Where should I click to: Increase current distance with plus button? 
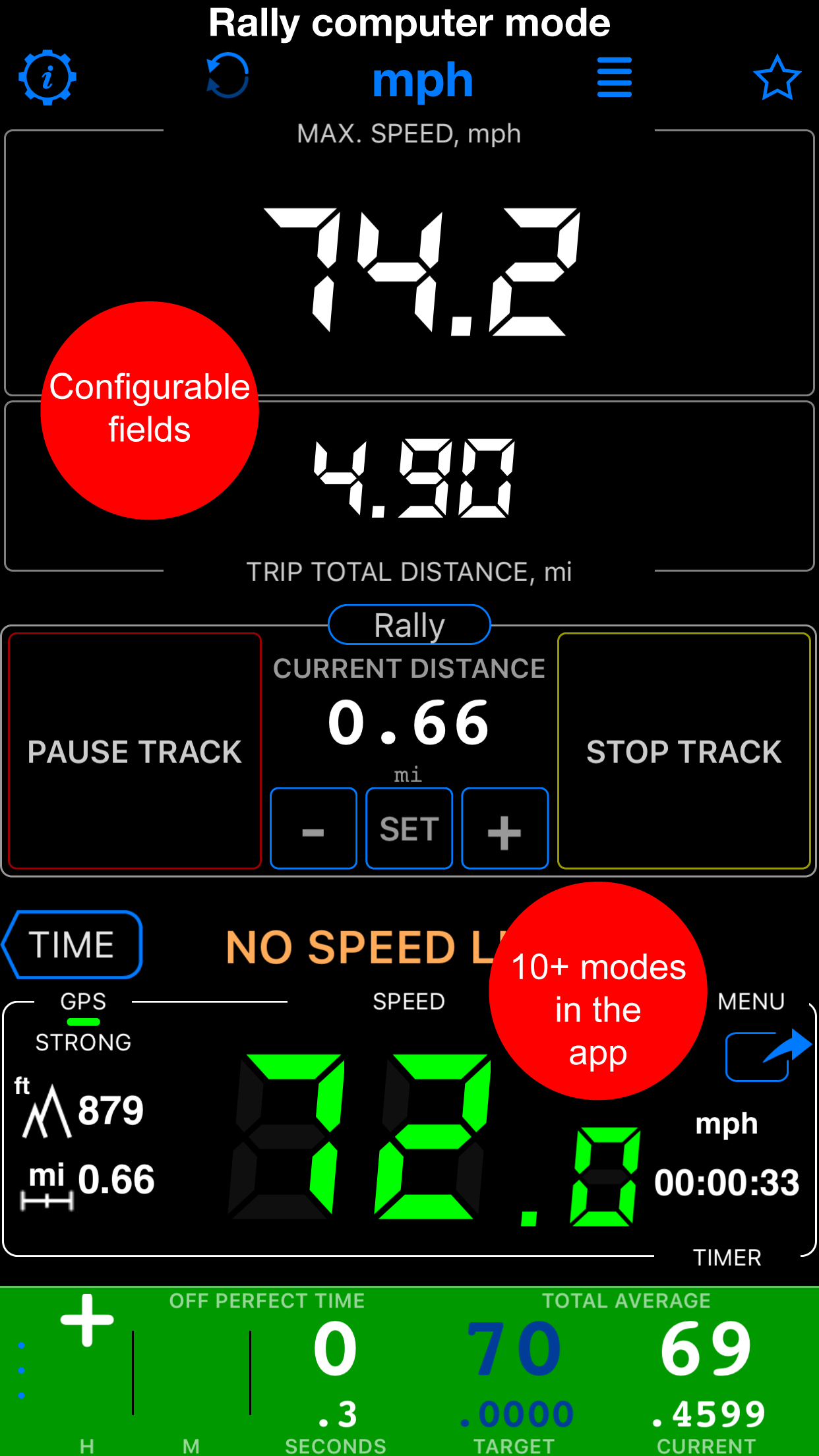click(505, 829)
